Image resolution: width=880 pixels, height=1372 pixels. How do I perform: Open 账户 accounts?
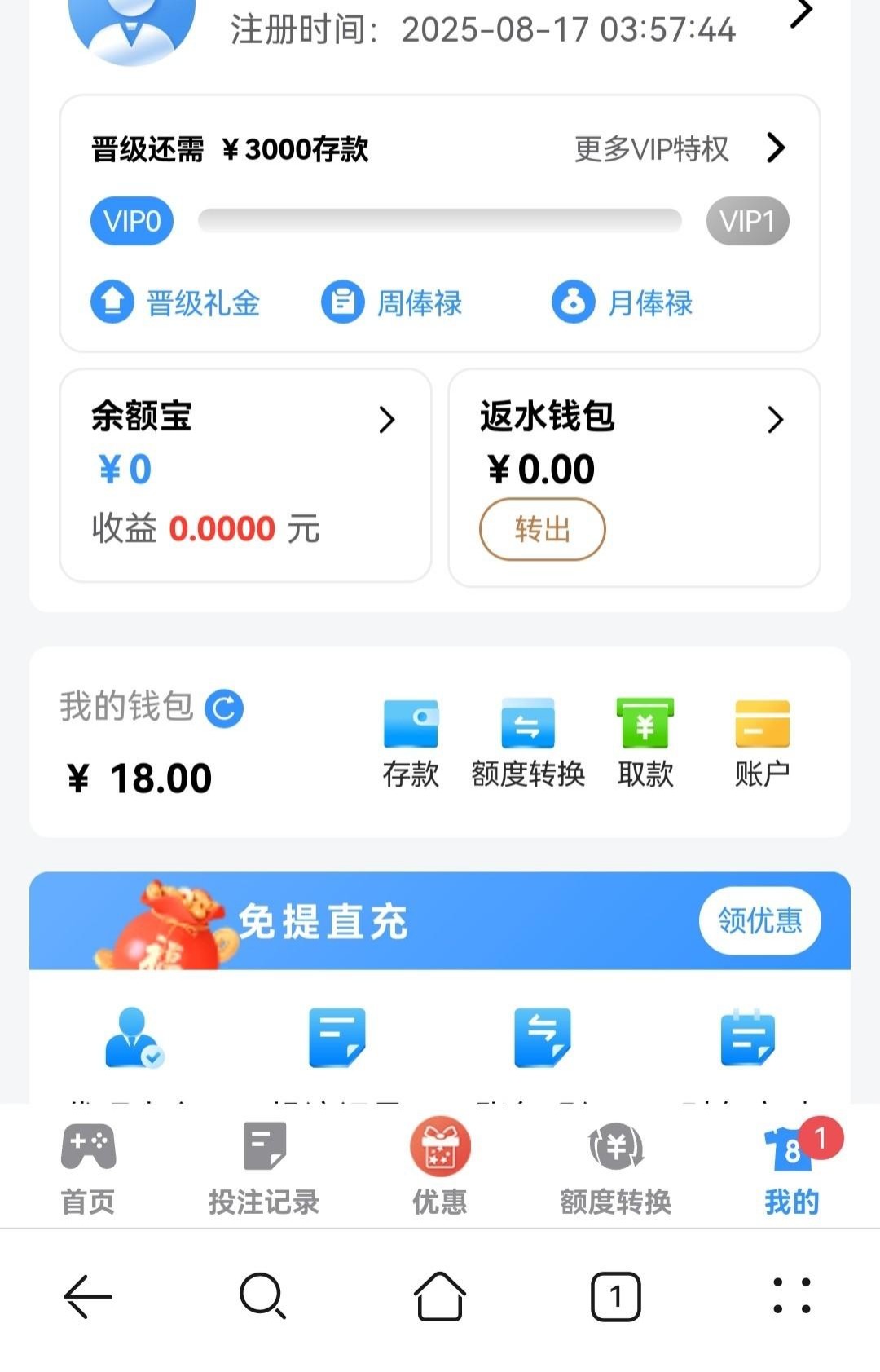(762, 743)
